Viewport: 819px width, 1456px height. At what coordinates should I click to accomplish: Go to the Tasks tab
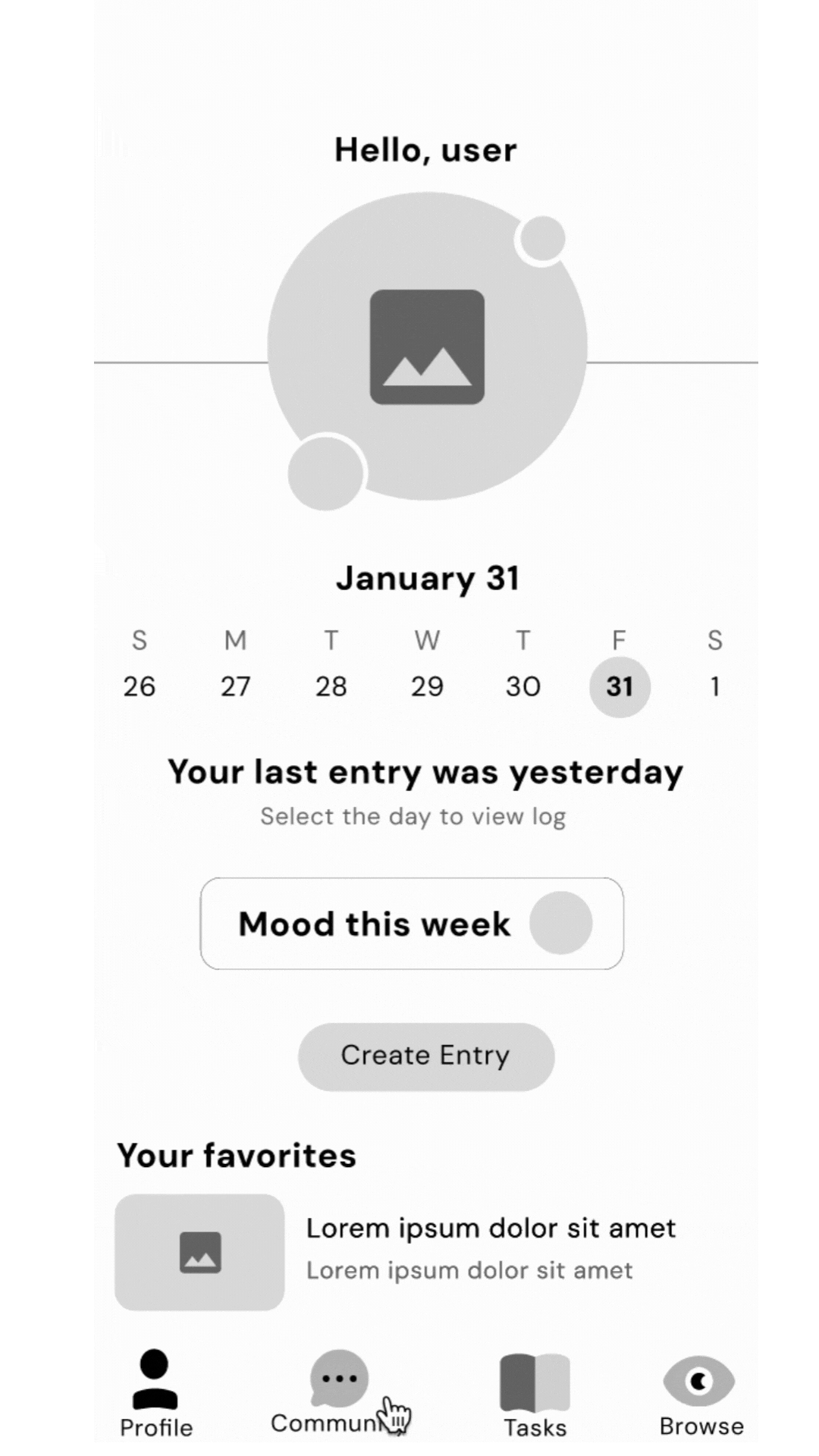tap(535, 1395)
